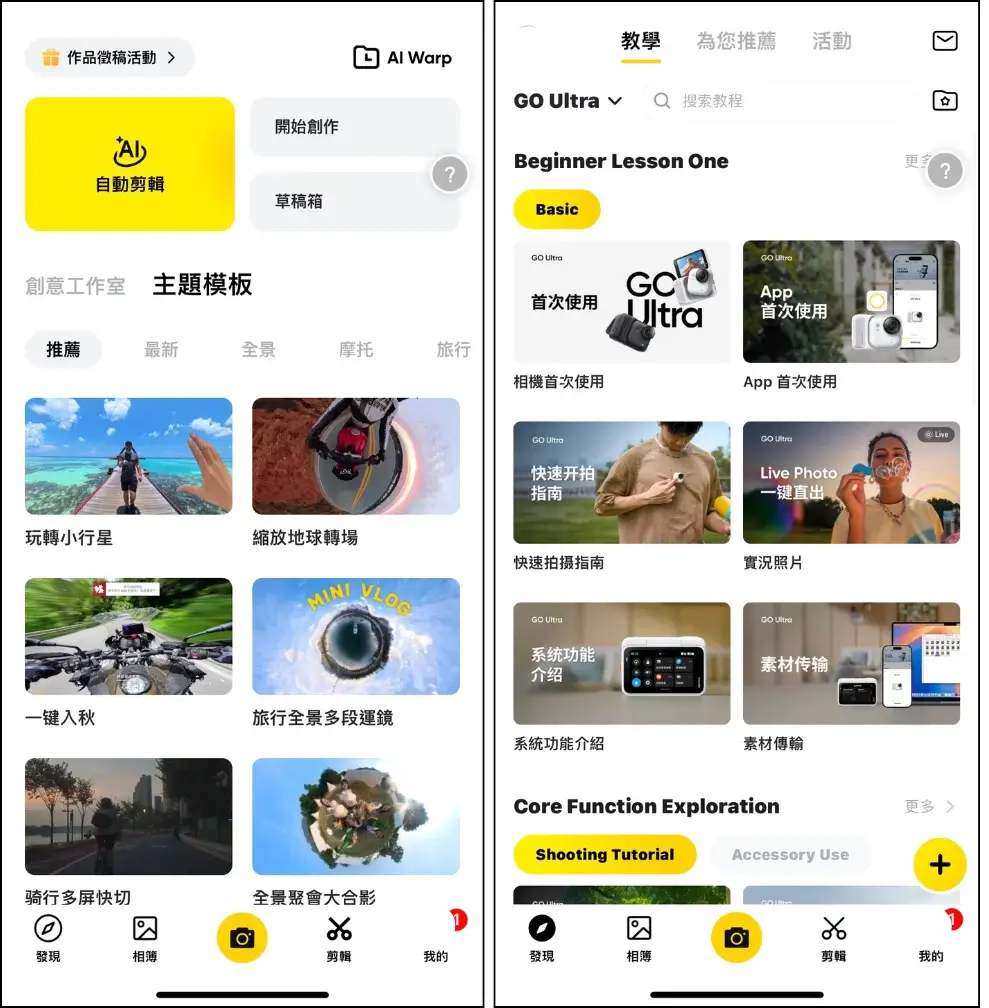Tap 開始創作
989x1008 pixels.
[354, 127]
